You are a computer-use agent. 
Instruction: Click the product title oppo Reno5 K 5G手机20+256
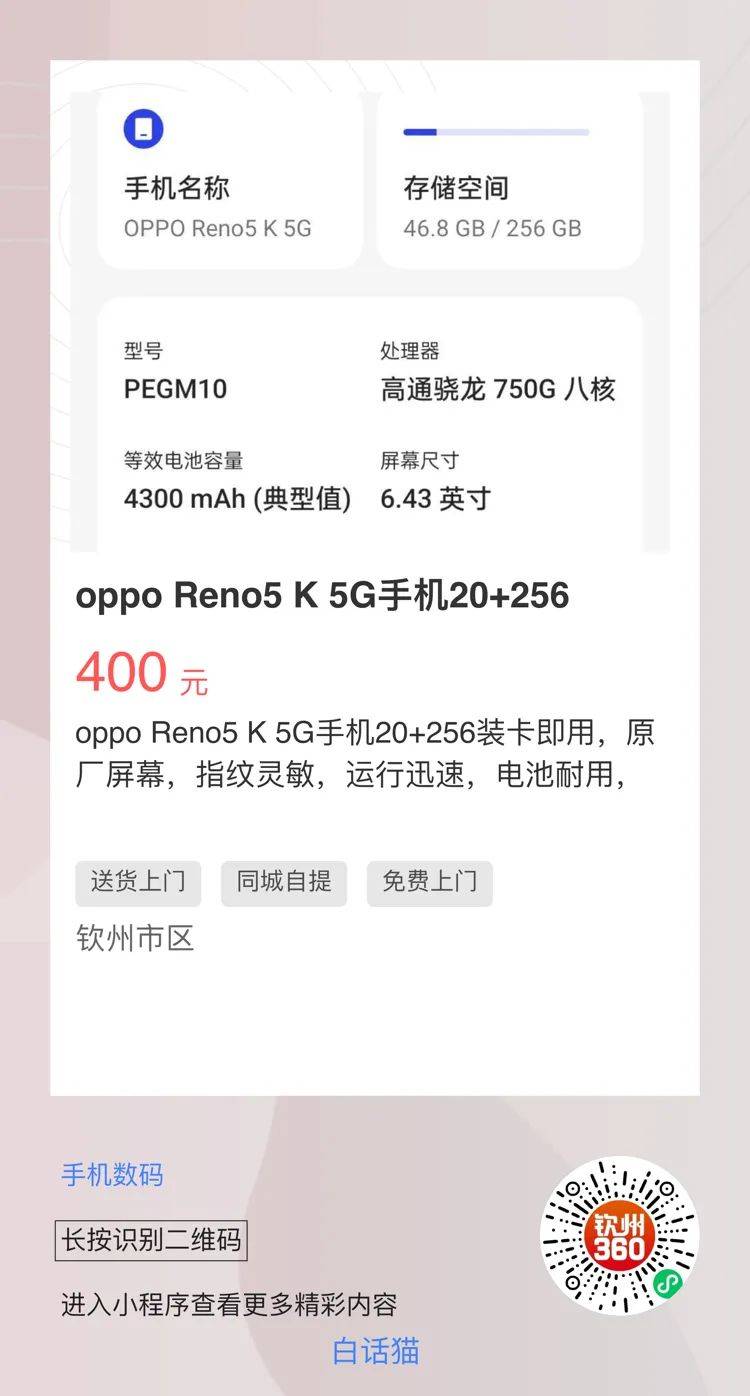click(x=320, y=597)
